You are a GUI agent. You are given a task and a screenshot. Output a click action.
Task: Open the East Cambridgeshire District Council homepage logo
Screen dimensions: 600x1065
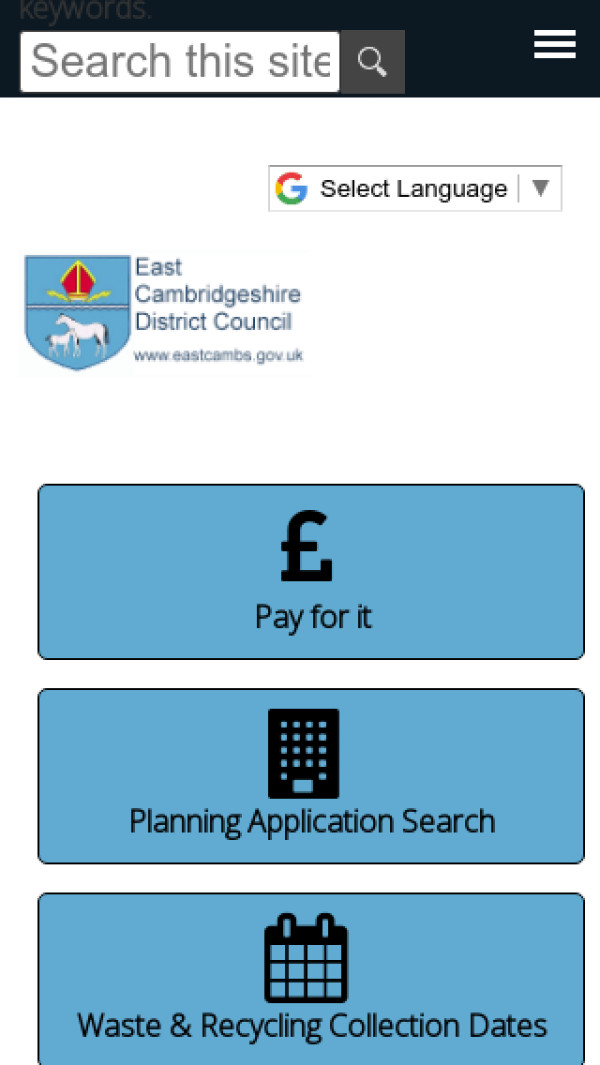(163, 312)
